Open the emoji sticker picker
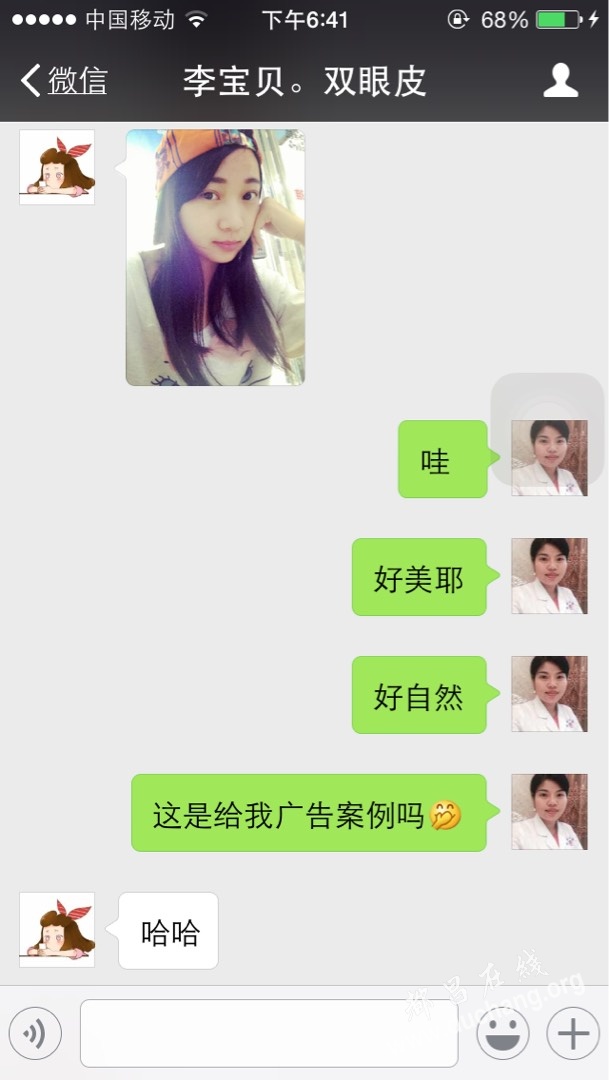Viewport: 609px width, 1080px height. click(502, 1033)
